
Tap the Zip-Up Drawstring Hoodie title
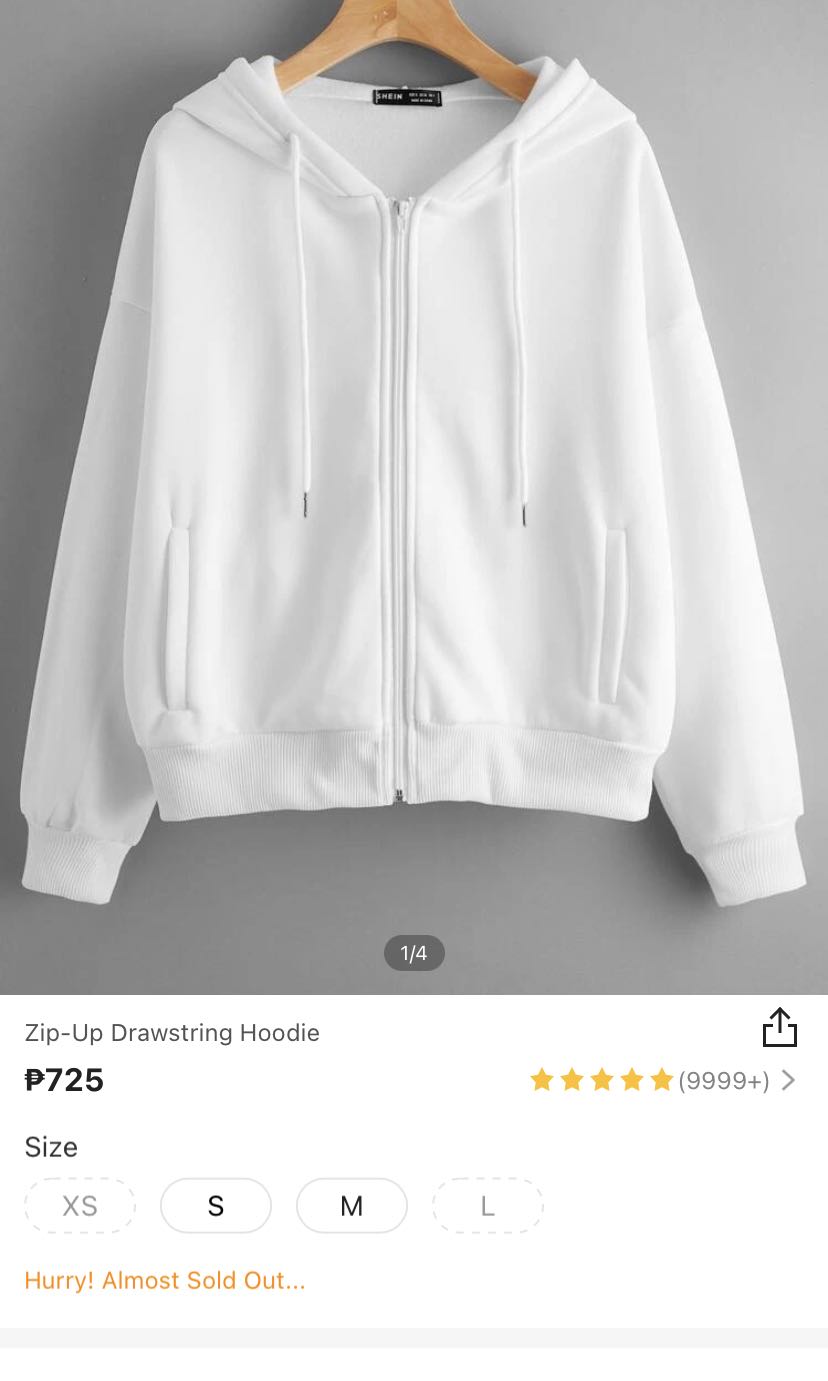(172, 1032)
